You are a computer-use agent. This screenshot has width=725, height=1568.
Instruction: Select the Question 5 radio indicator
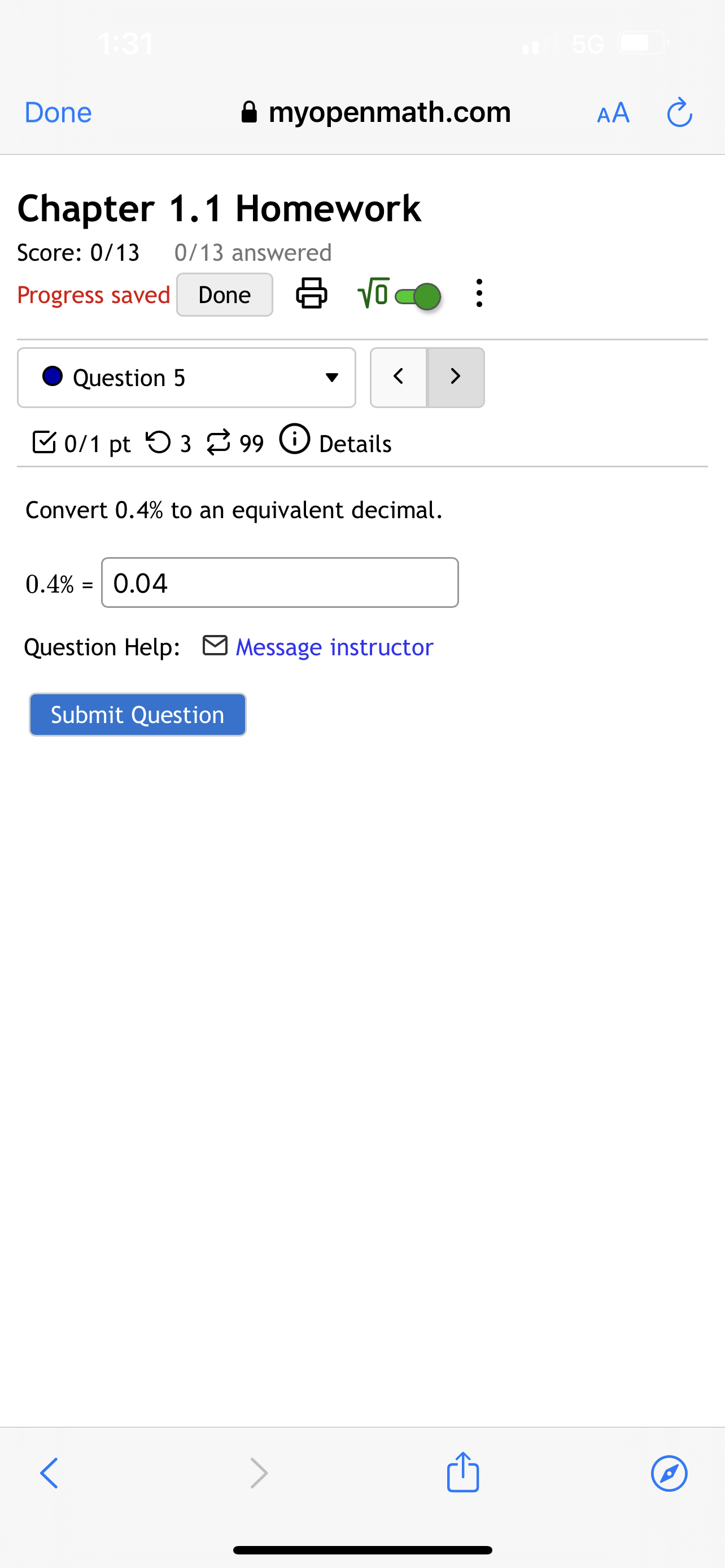(x=53, y=377)
